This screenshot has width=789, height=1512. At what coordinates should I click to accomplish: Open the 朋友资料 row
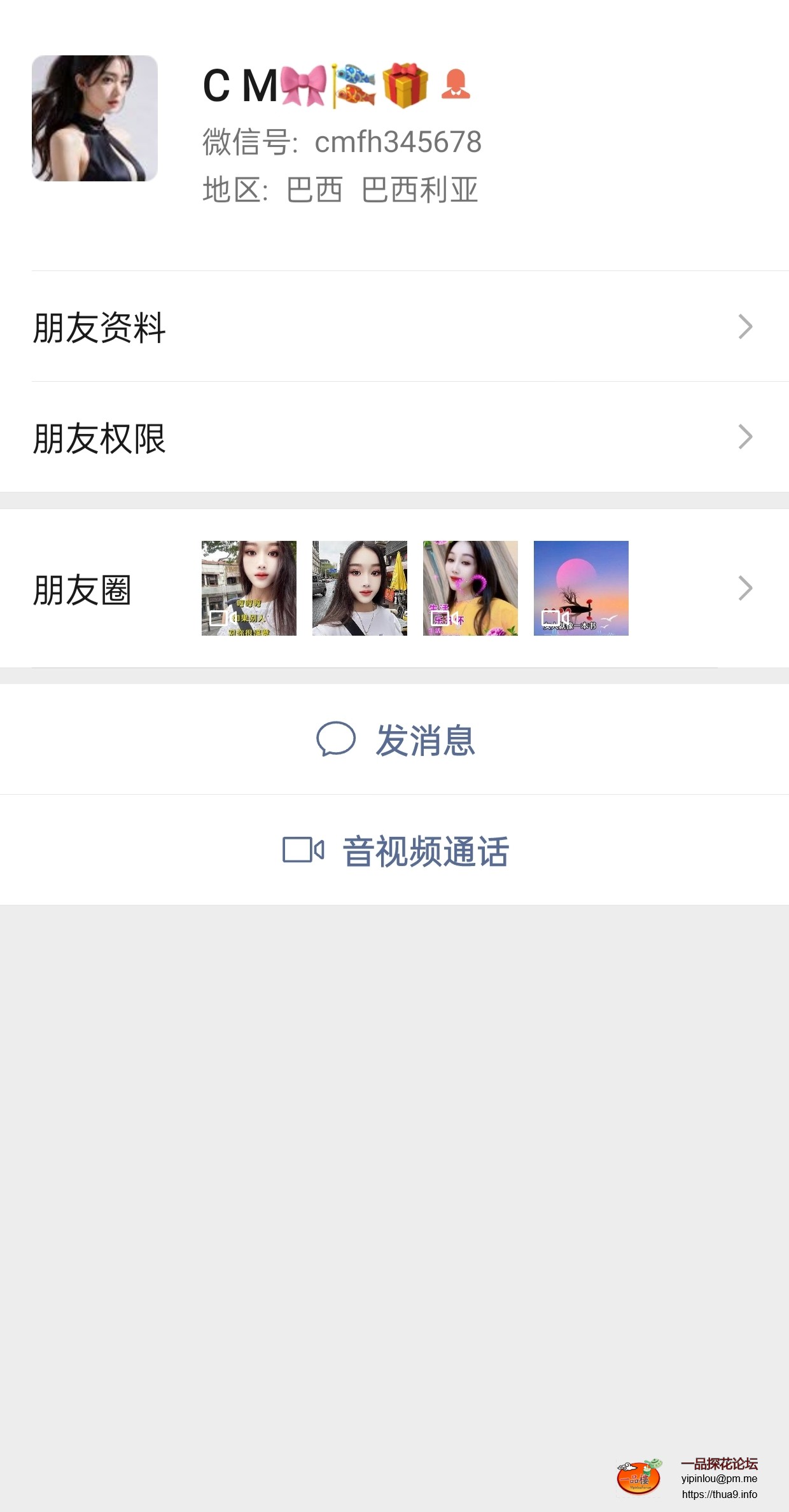pyautogui.click(x=394, y=327)
